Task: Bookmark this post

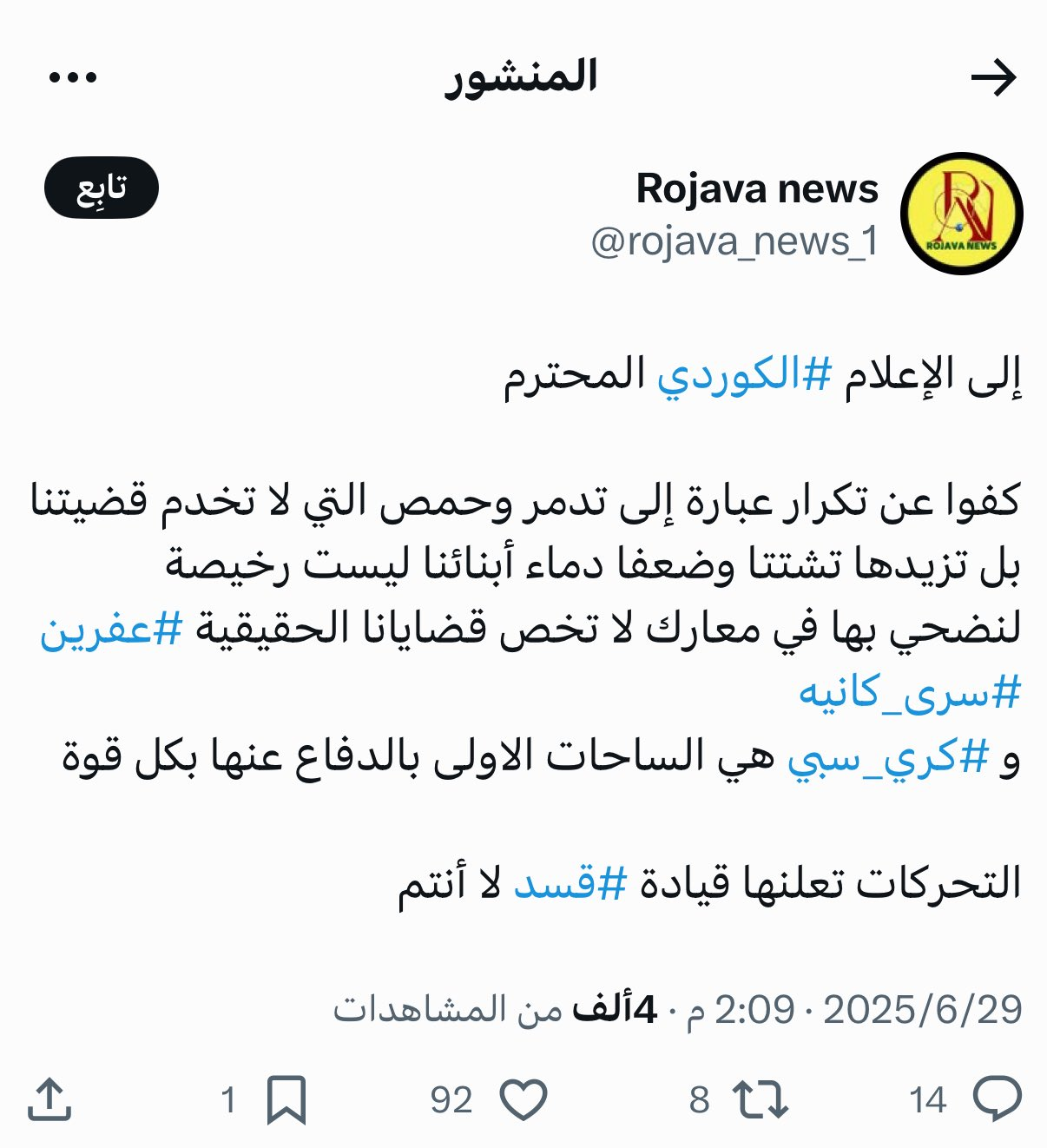Action: (x=286, y=1099)
